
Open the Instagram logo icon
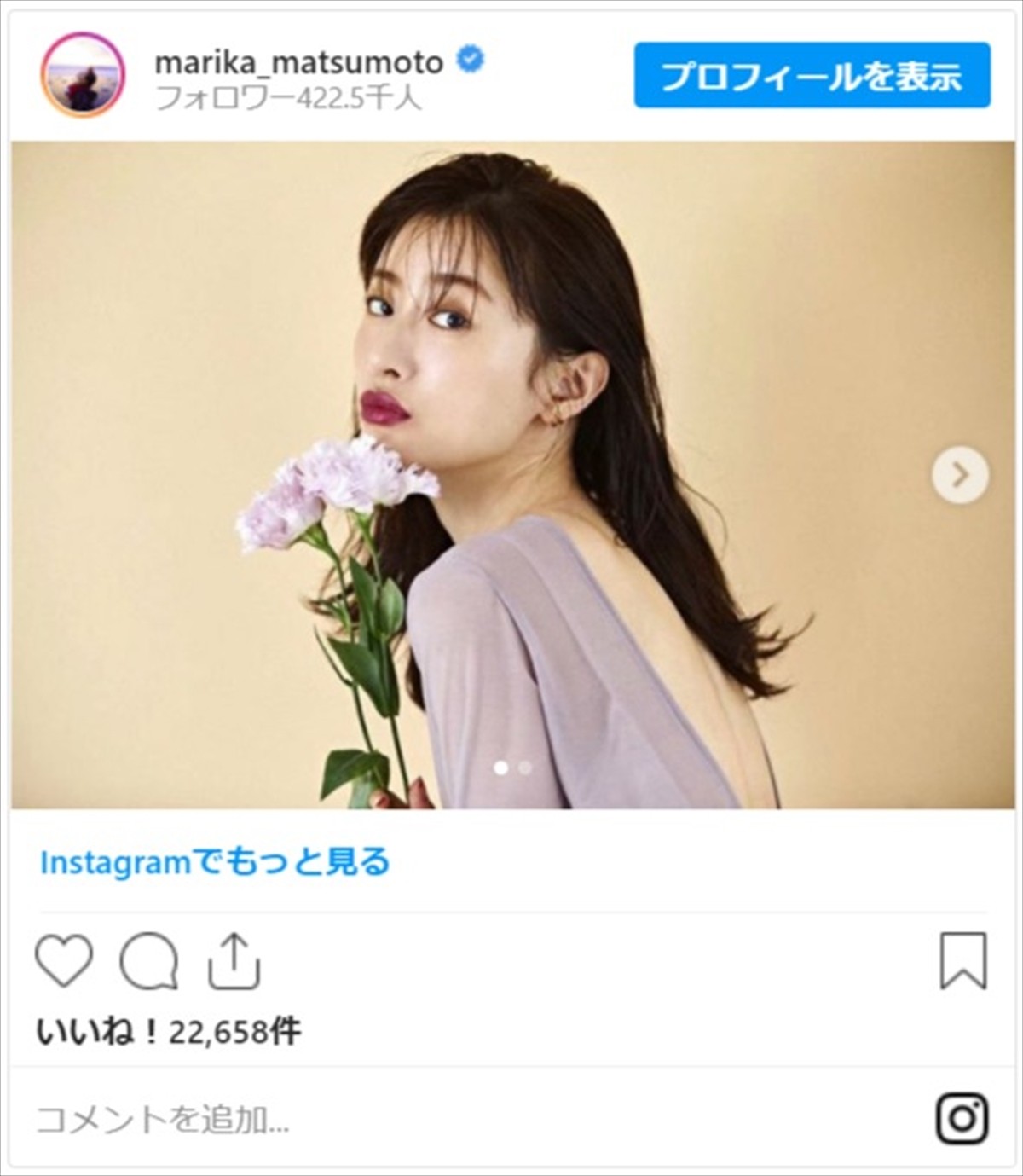(962, 1118)
